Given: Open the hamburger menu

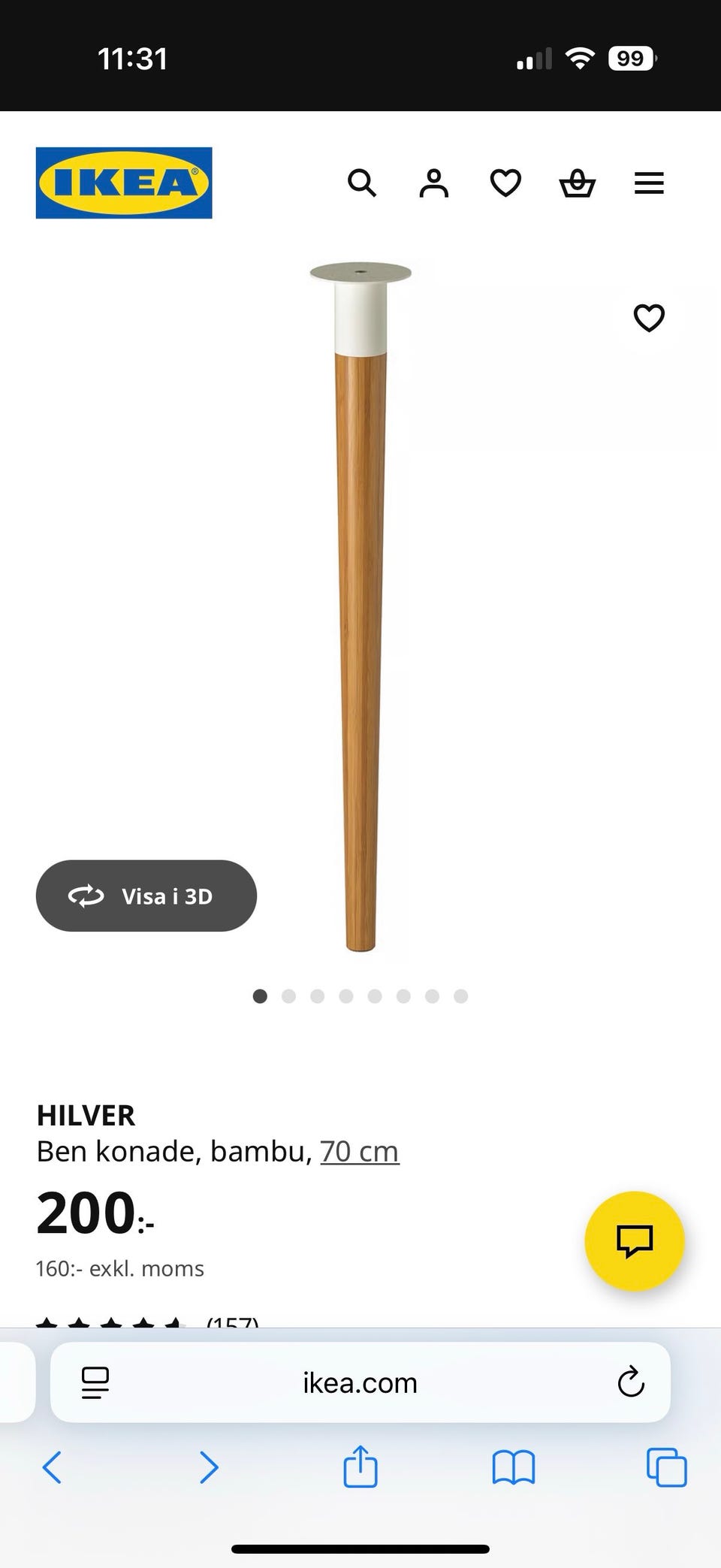Looking at the screenshot, I should point(649,183).
